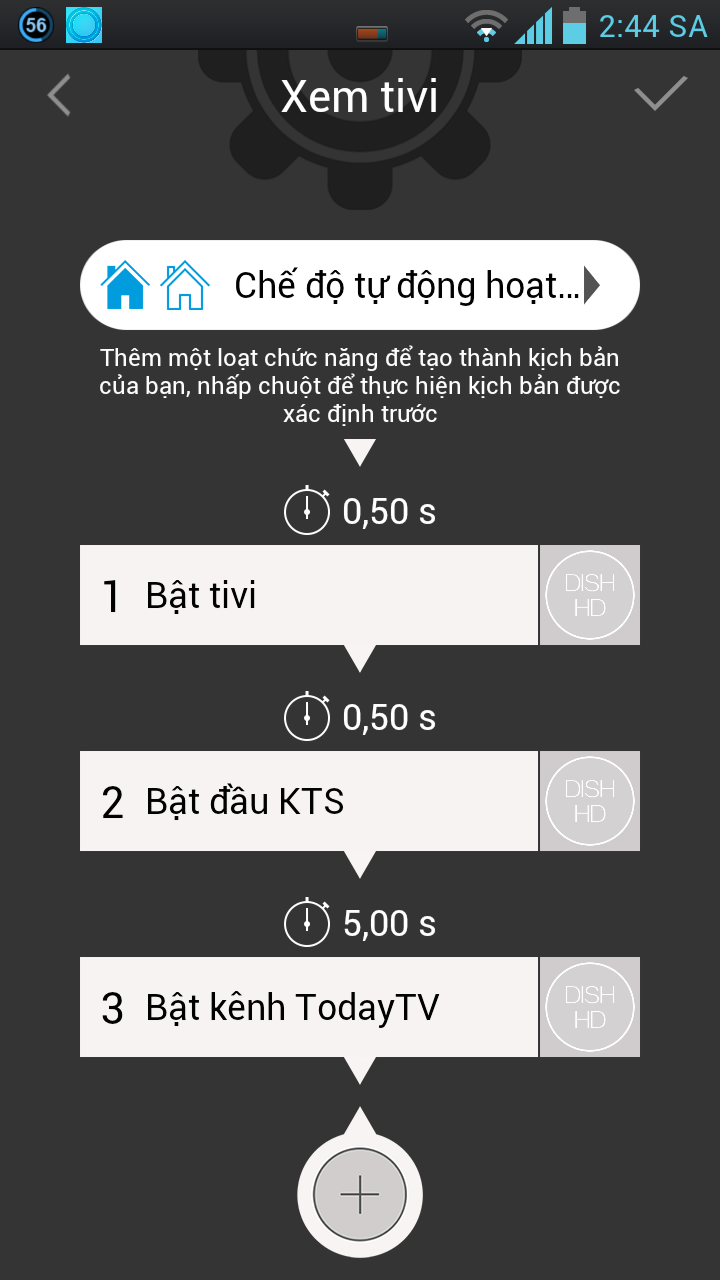The height and width of the screenshot is (1280, 720).
Task: Confirm the scenario with the checkmark
Action: point(660,94)
